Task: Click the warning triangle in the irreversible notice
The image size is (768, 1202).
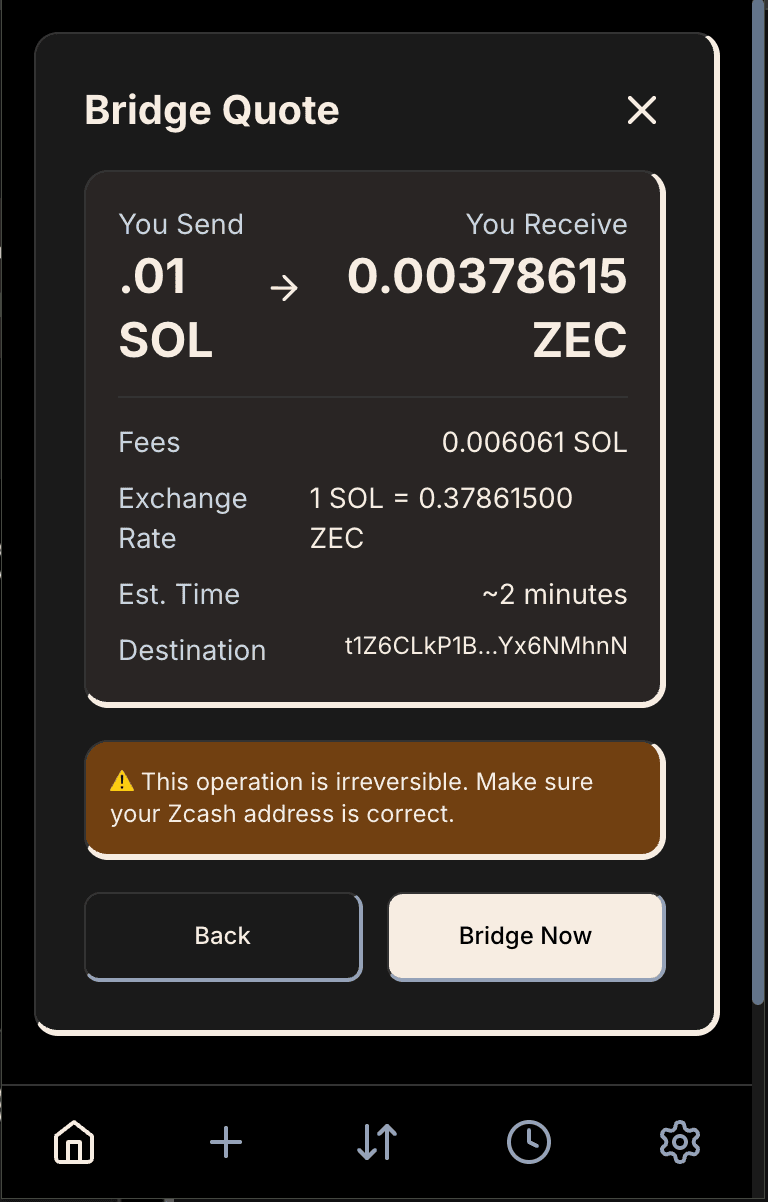Action: 121,781
